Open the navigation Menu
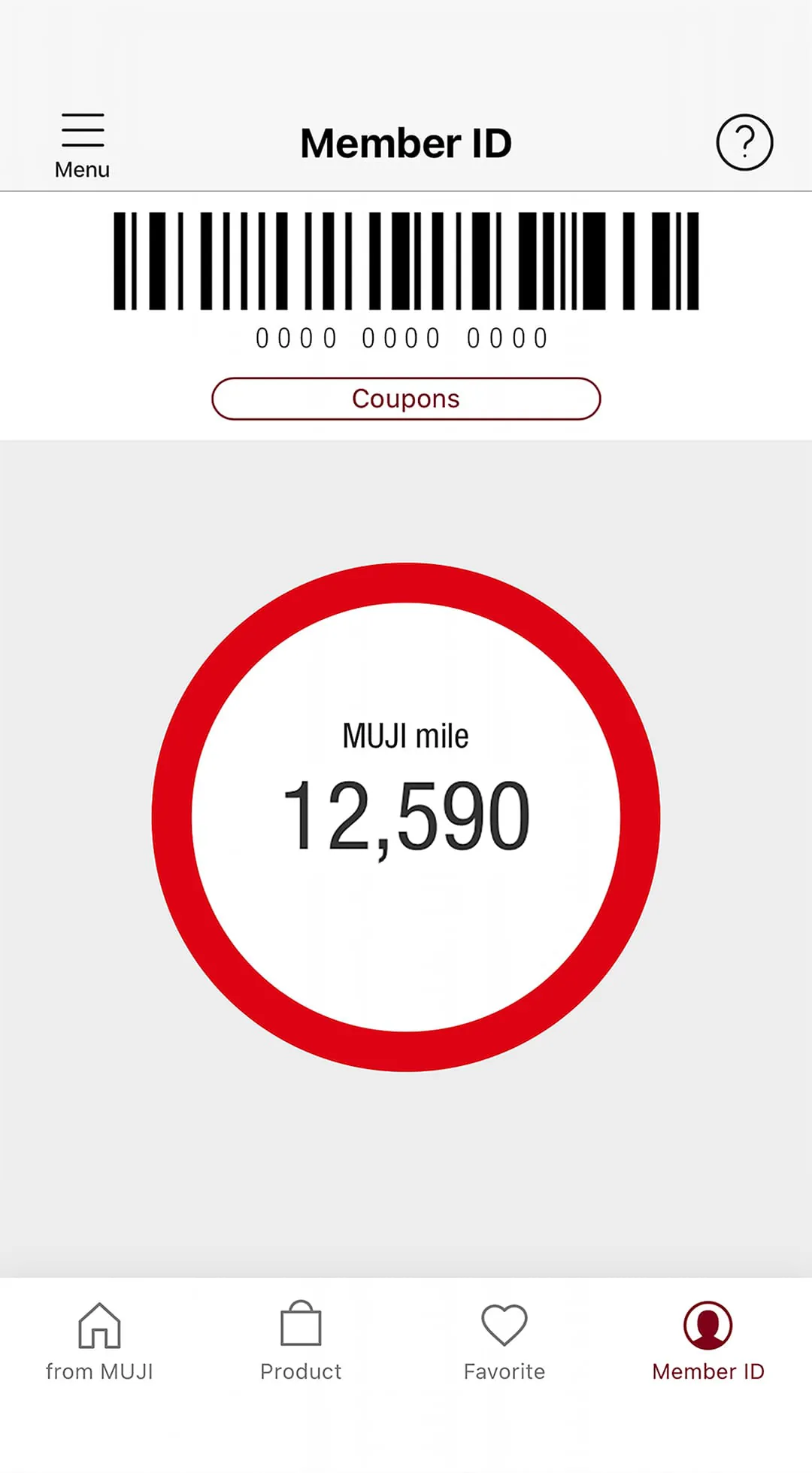The height and width of the screenshot is (1473, 812). [81, 139]
